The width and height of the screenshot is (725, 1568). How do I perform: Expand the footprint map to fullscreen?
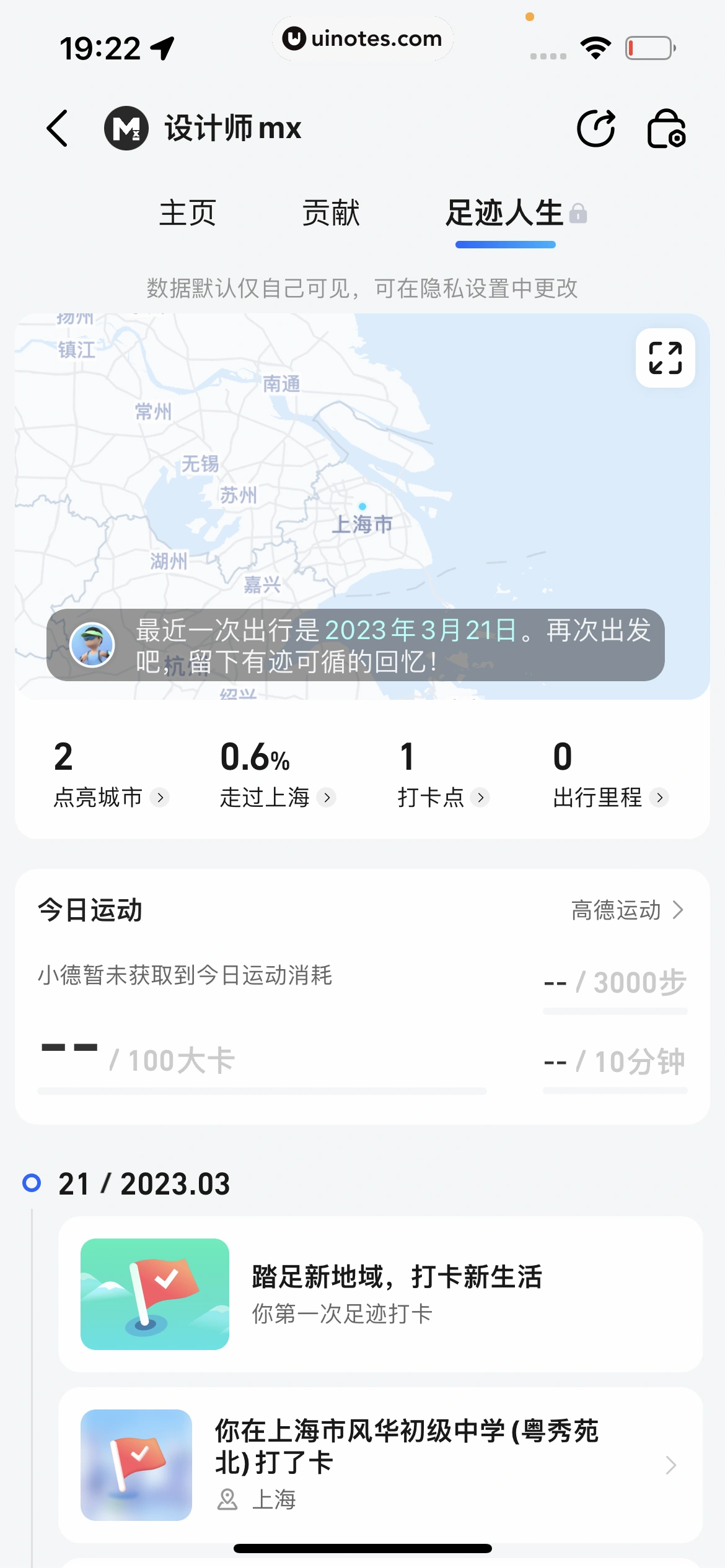click(x=665, y=358)
